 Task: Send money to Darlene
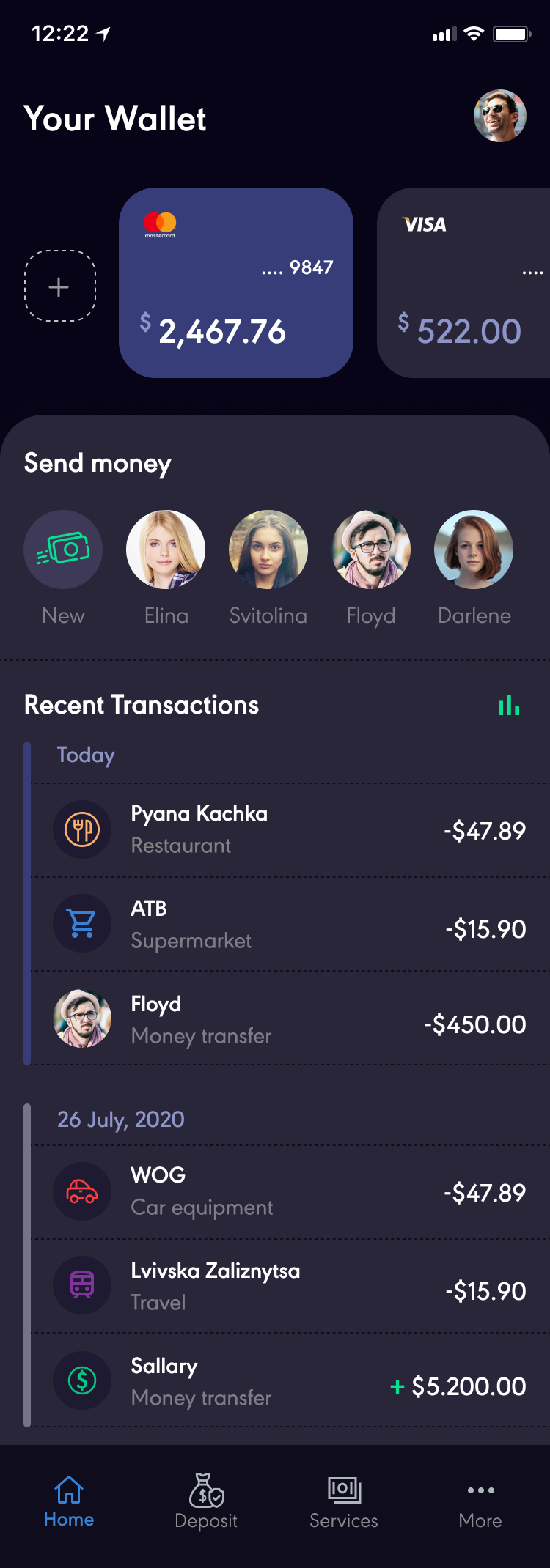point(474,550)
